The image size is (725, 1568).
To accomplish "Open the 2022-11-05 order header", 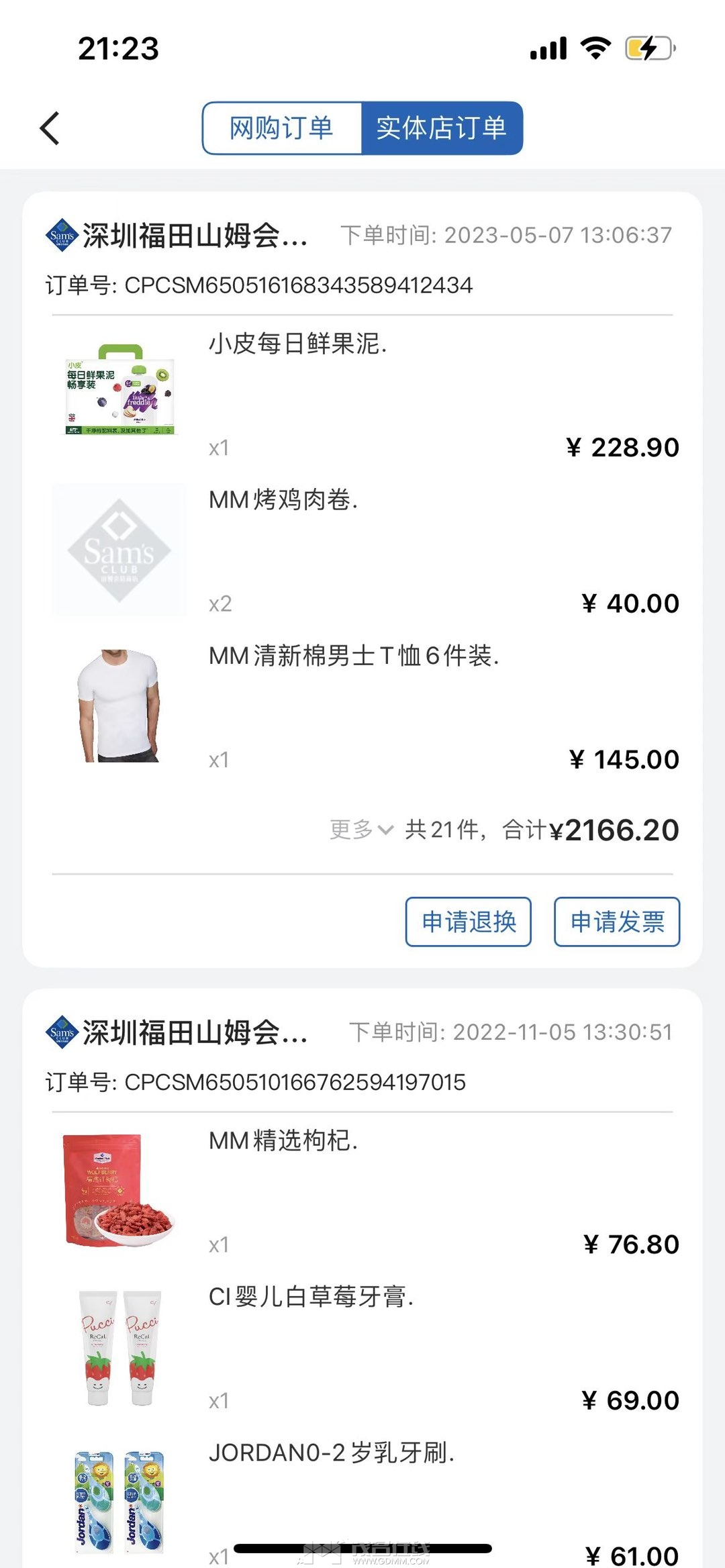I will click(362, 1056).
